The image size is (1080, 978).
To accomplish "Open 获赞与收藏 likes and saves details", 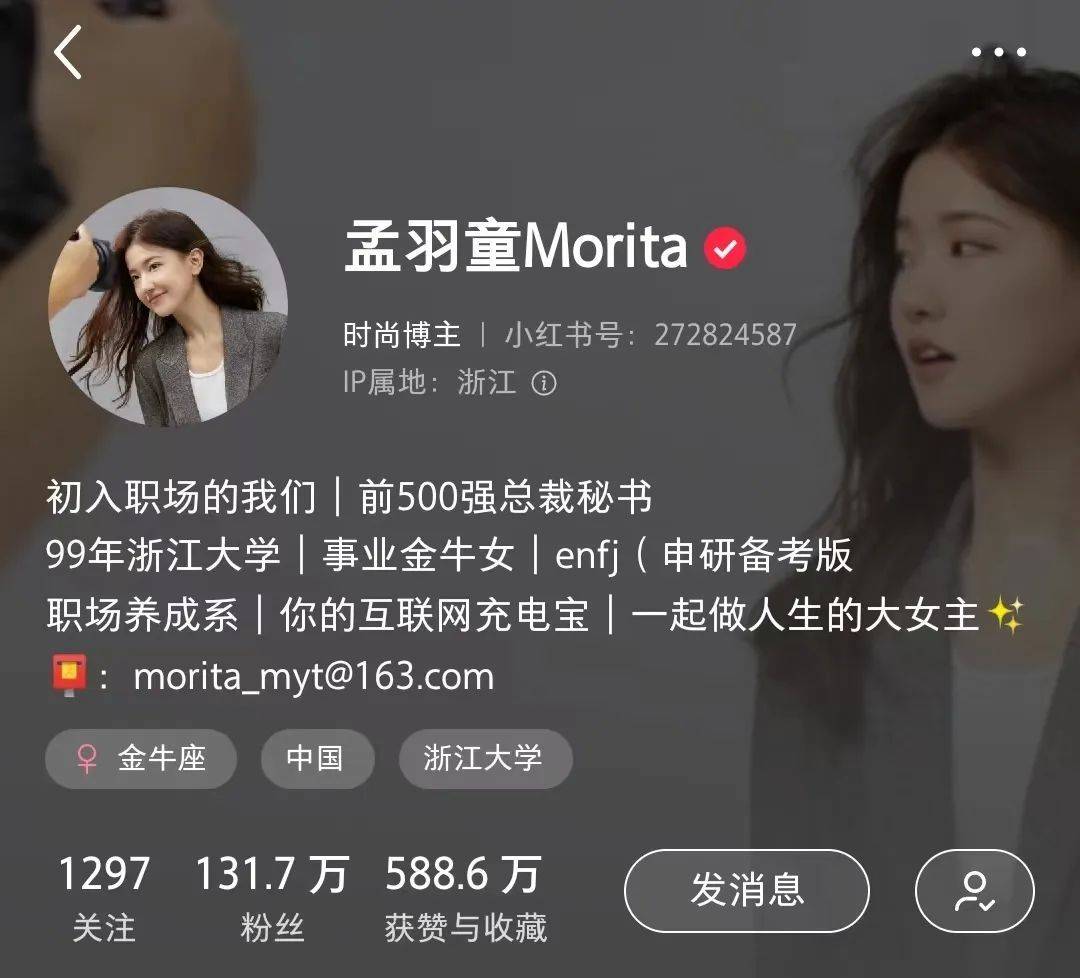I will pos(465,897).
